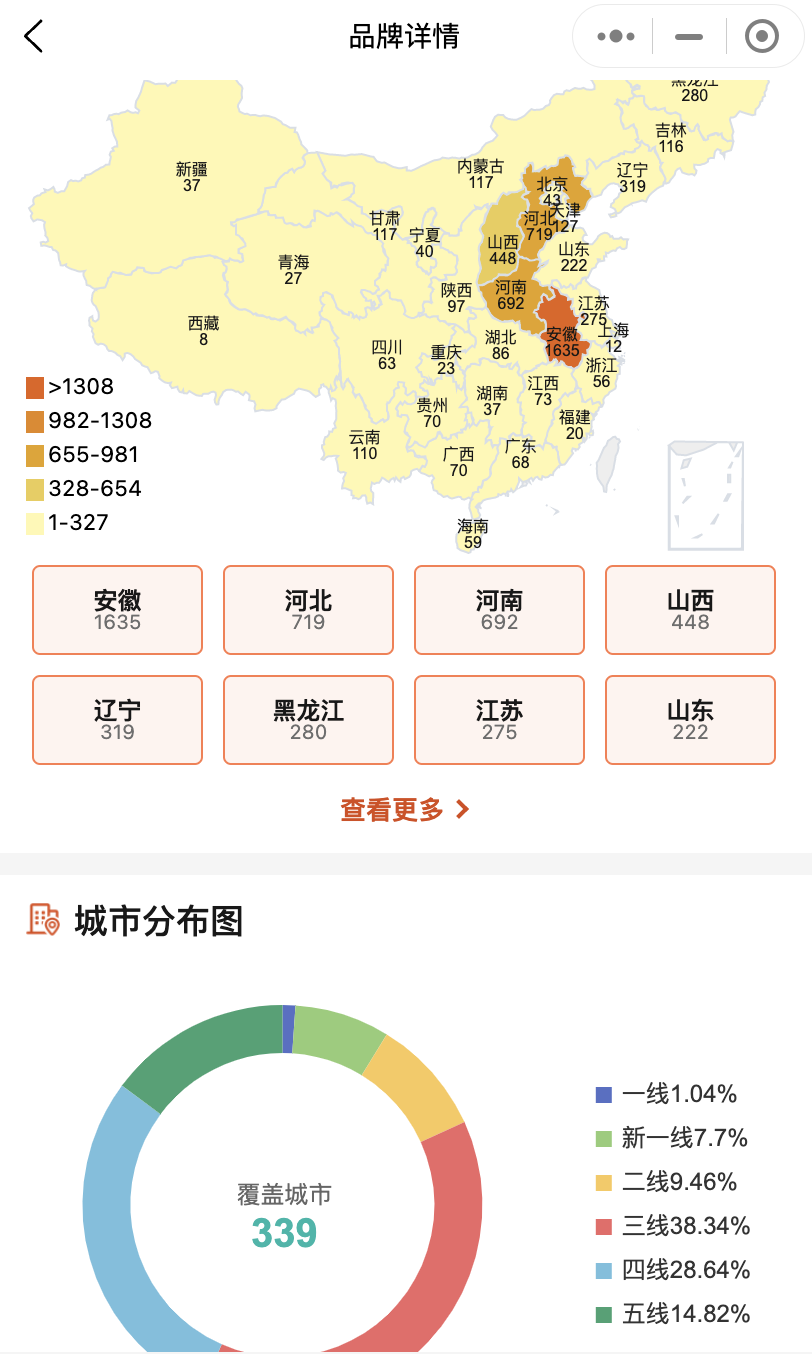The width and height of the screenshot is (812, 1354).
Task: Toggle 二线 legend in city chart
Action: (667, 1182)
